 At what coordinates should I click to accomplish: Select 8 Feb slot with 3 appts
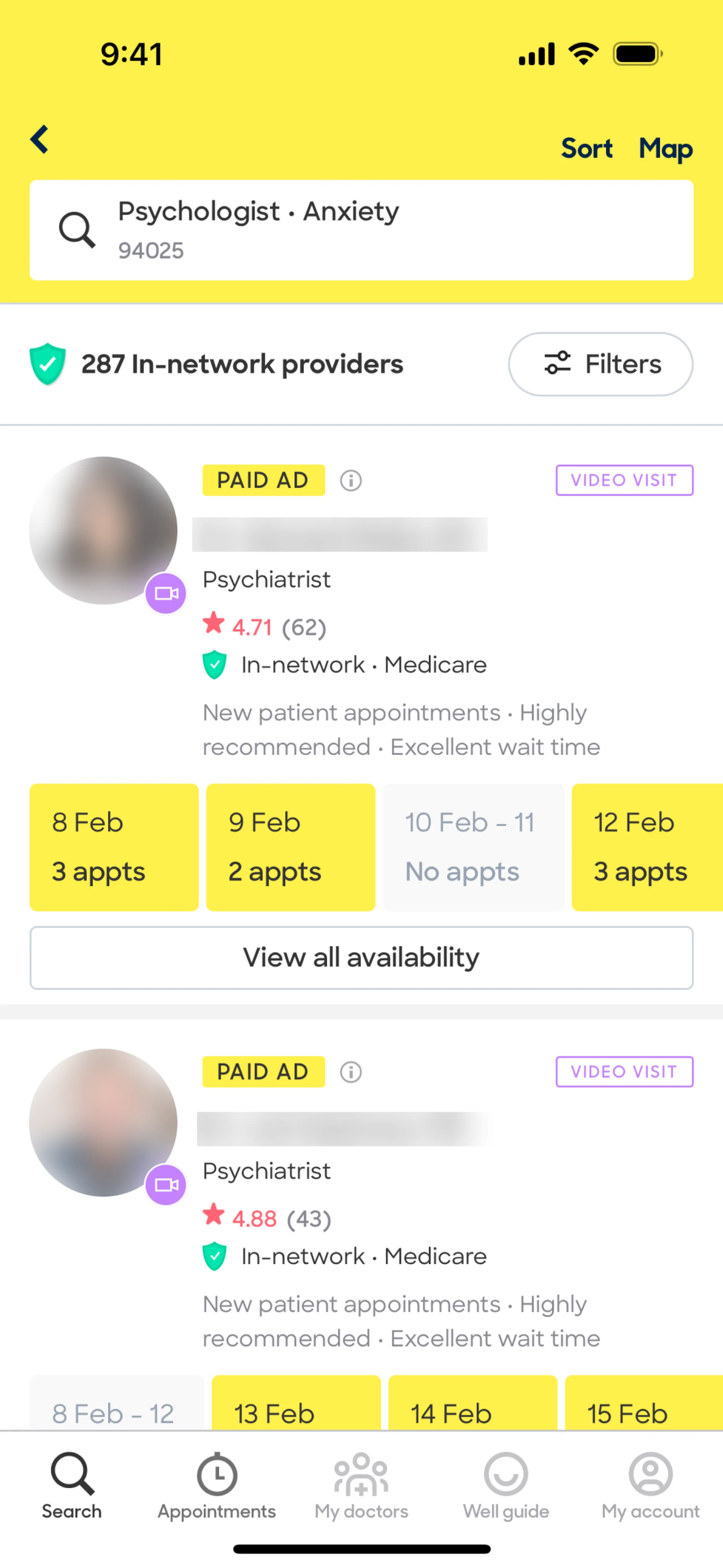point(114,847)
